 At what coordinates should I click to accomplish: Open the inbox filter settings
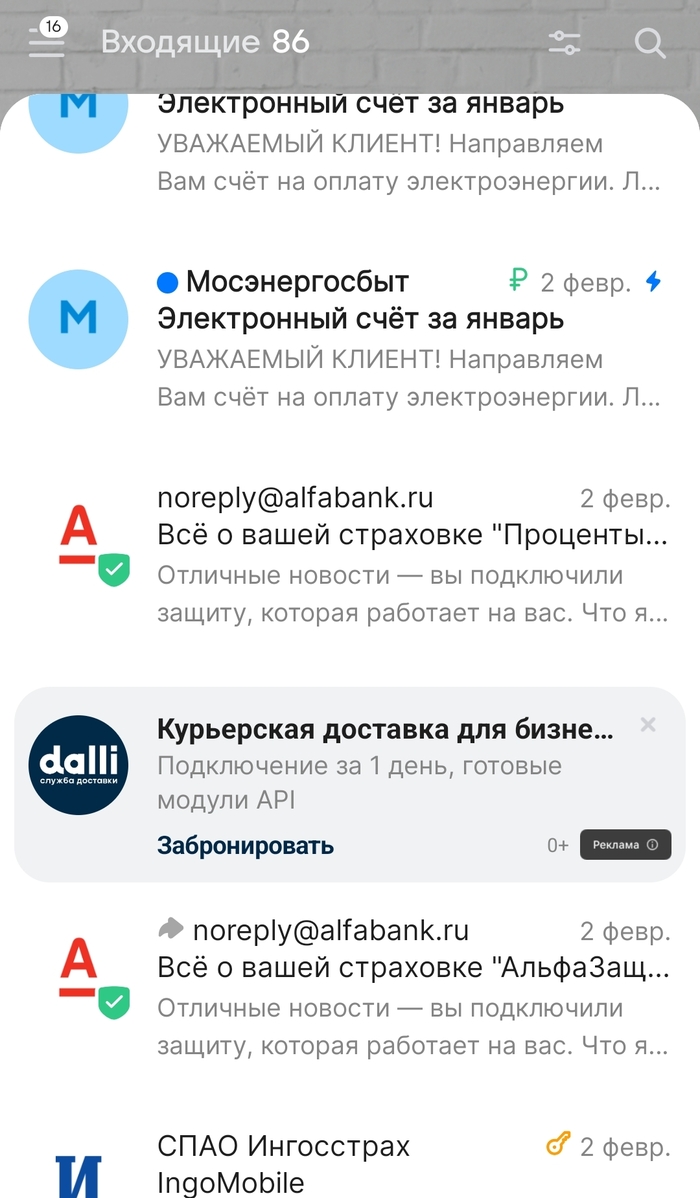coord(564,42)
